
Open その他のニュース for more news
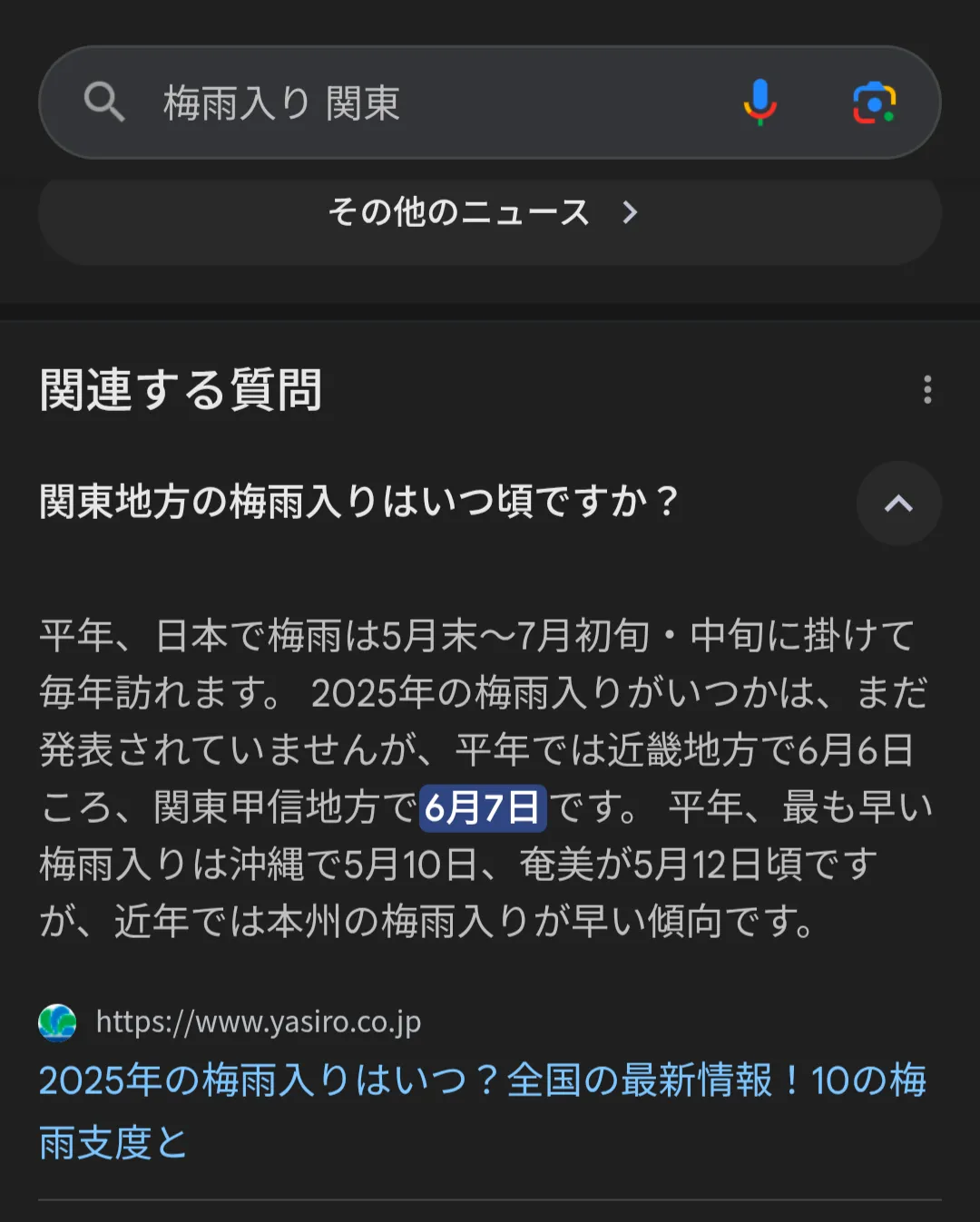[488, 213]
